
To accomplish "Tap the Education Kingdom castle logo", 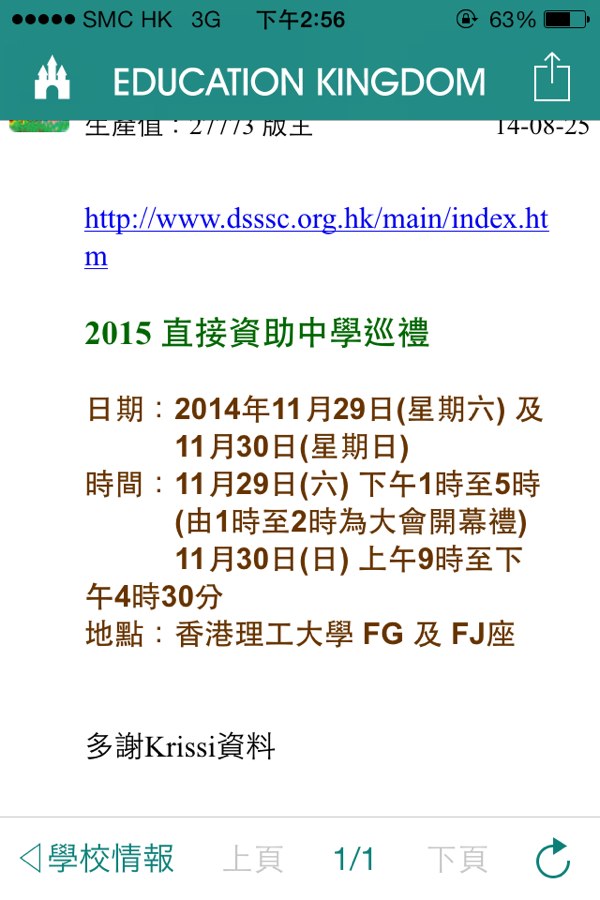I will coord(52,78).
